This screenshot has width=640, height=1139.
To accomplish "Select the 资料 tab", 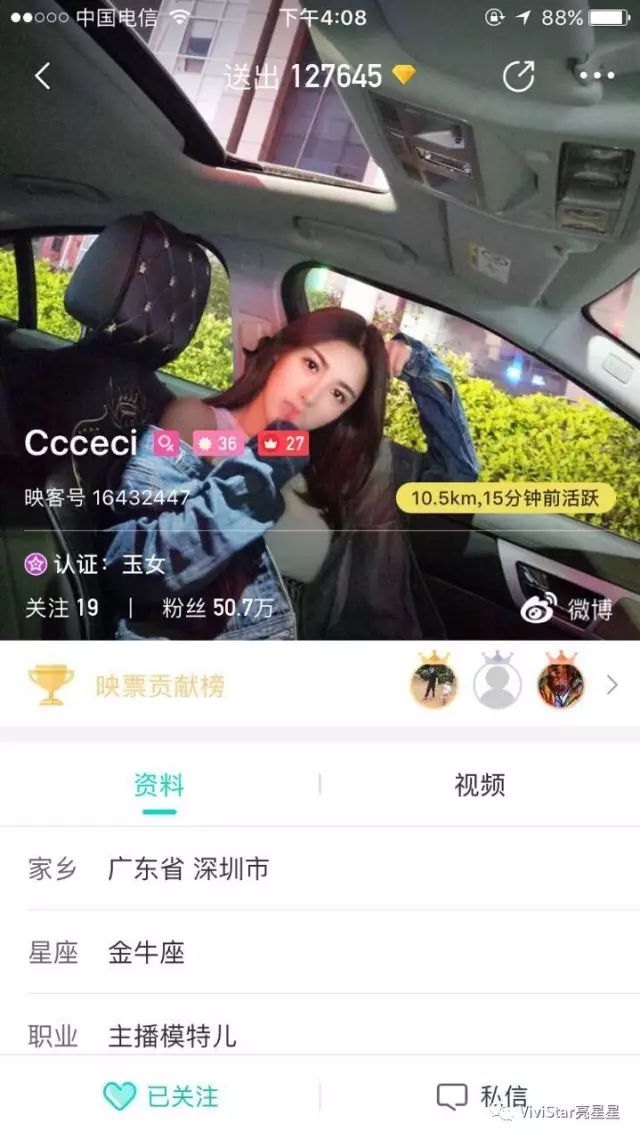I will pos(159,785).
